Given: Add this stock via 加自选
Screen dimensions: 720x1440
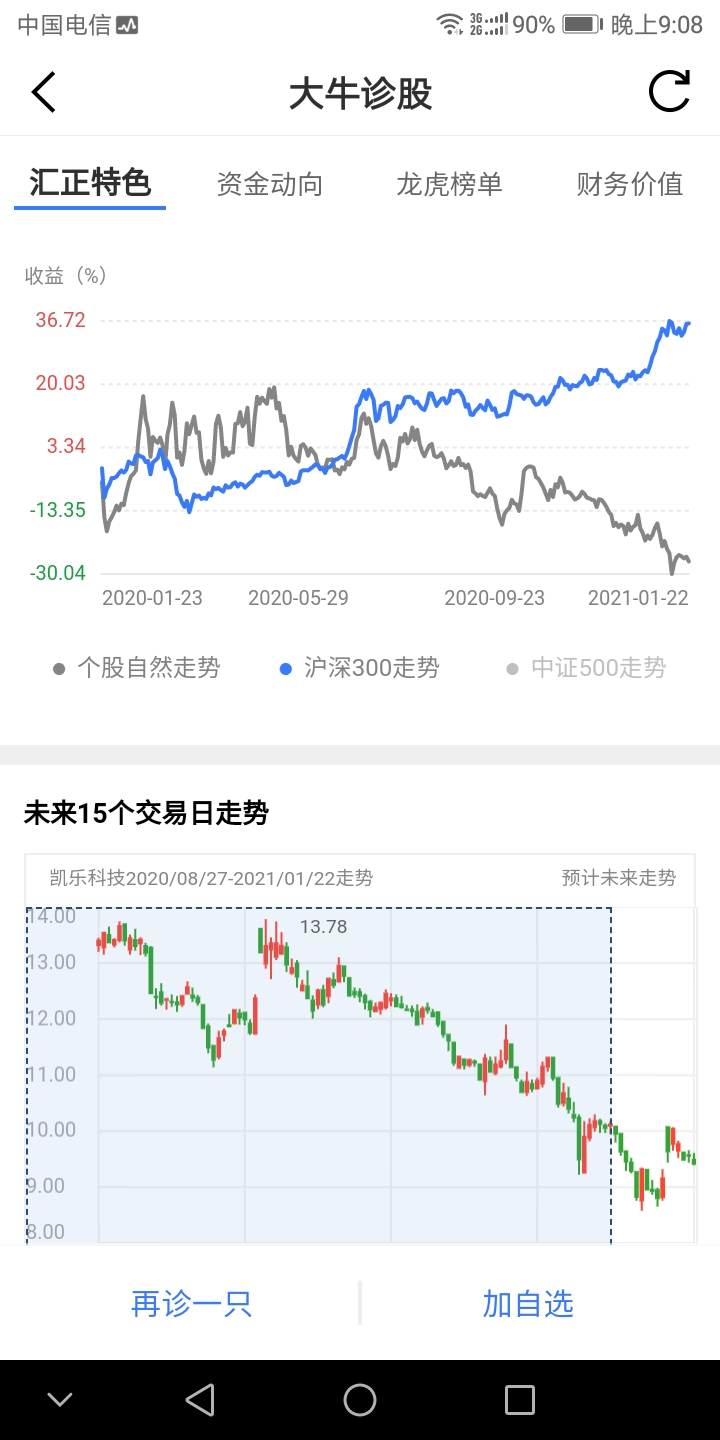Looking at the screenshot, I should point(528,1303).
